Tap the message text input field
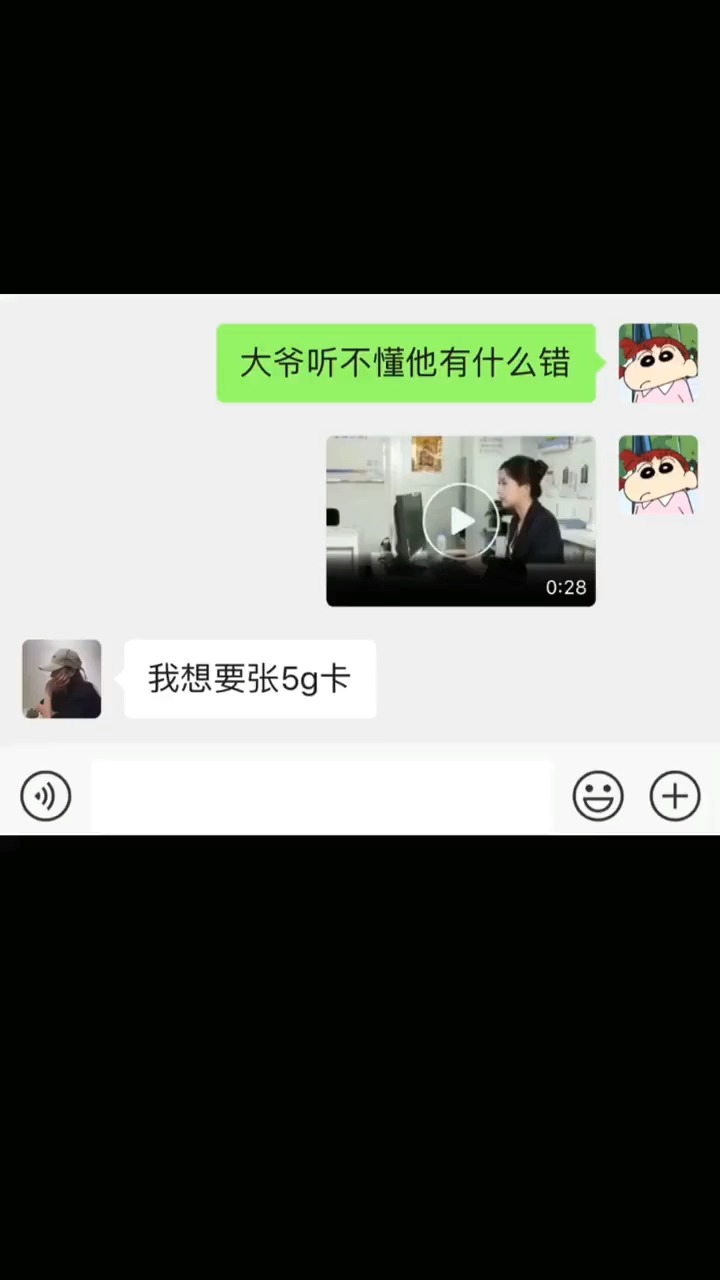This screenshot has height=1280, width=720. click(x=322, y=796)
